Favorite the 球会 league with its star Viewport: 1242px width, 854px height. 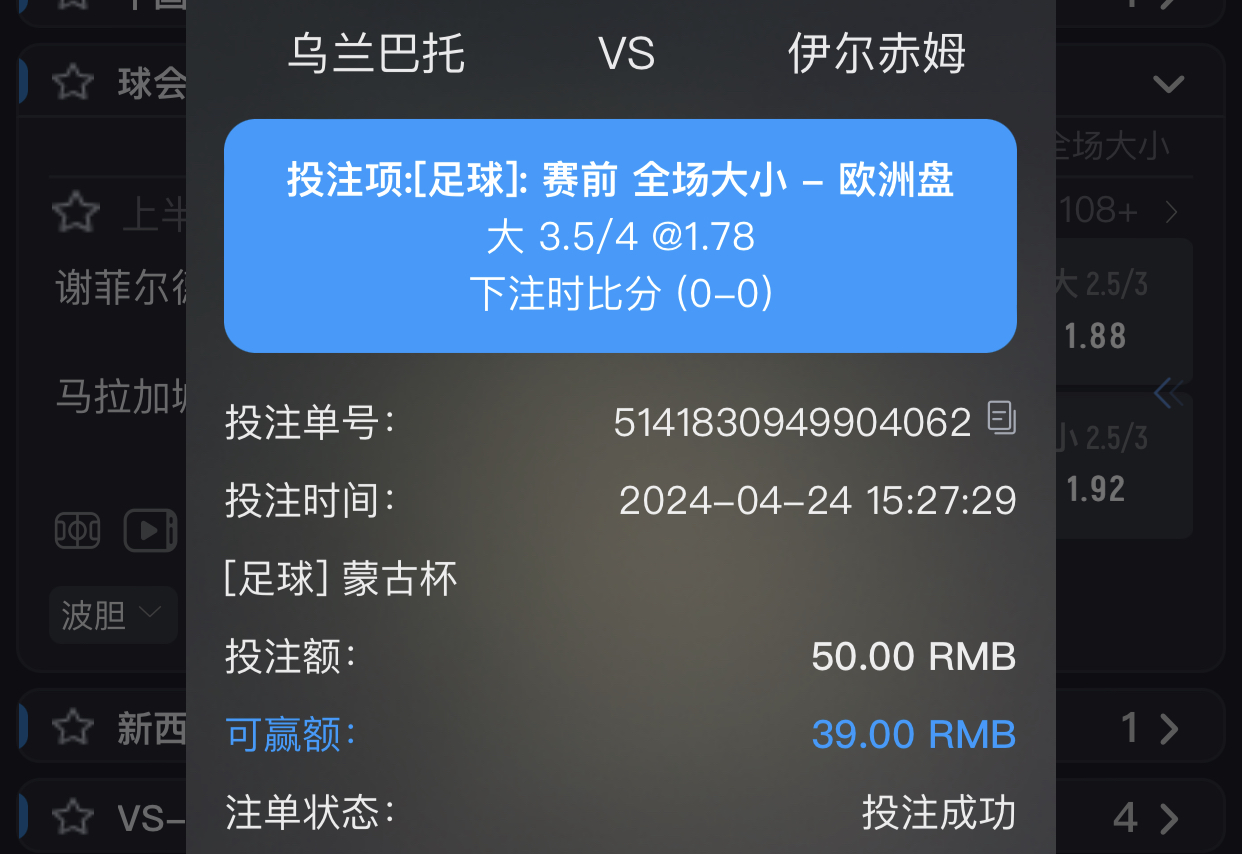pos(72,83)
